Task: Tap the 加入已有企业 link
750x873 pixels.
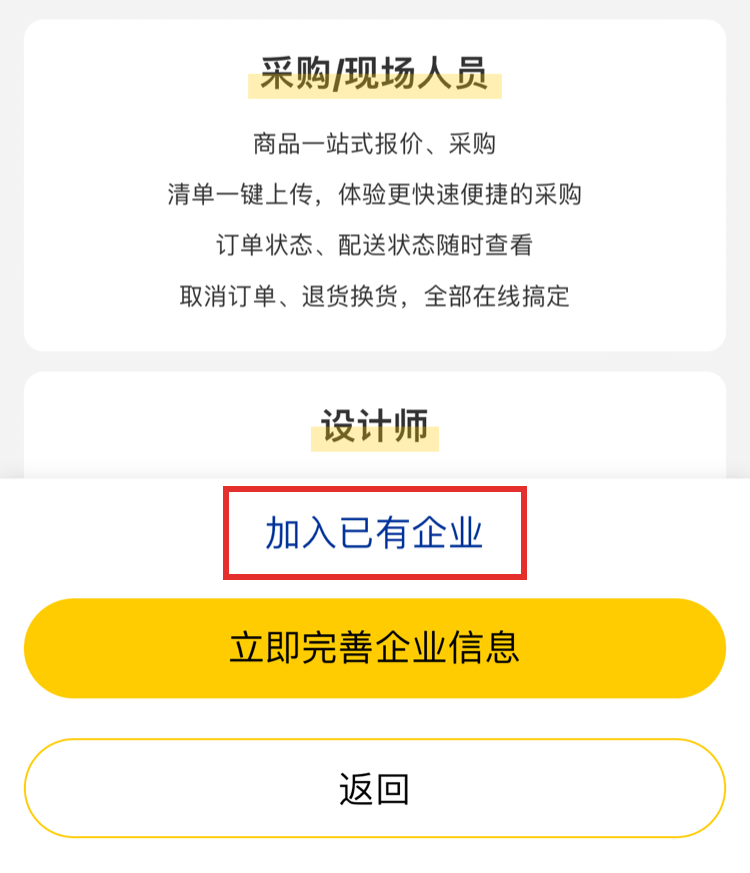Action: [x=374, y=534]
